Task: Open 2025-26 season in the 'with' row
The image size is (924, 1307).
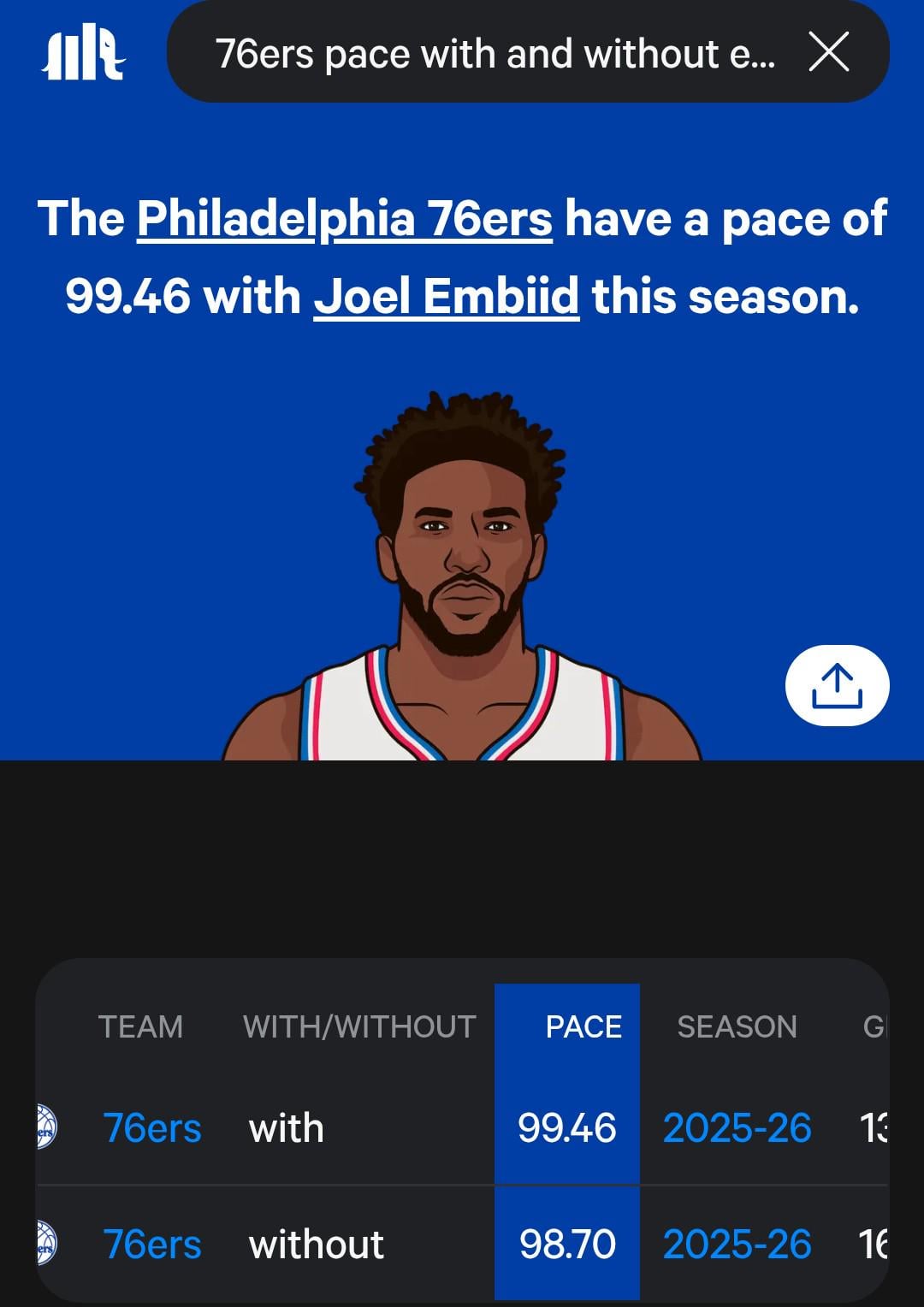Action: (x=737, y=1128)
